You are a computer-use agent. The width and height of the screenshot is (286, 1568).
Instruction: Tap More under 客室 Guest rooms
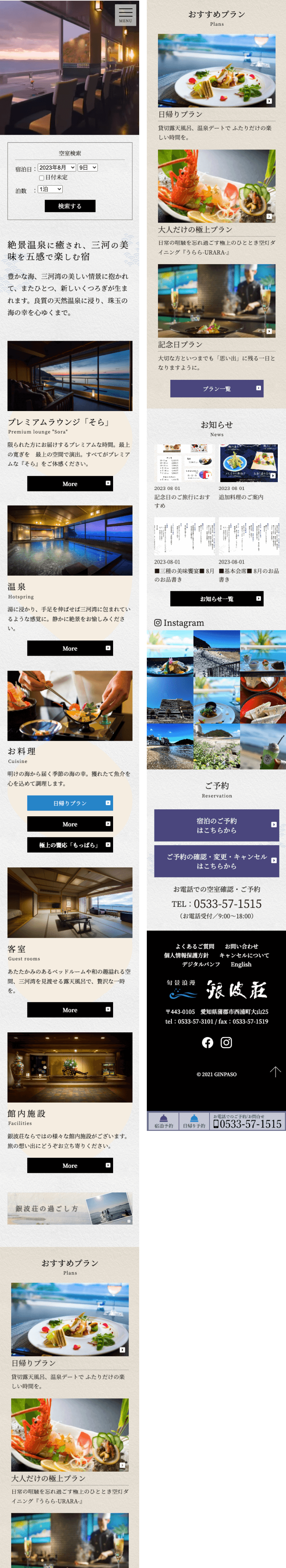click(x=70, y=1009)
